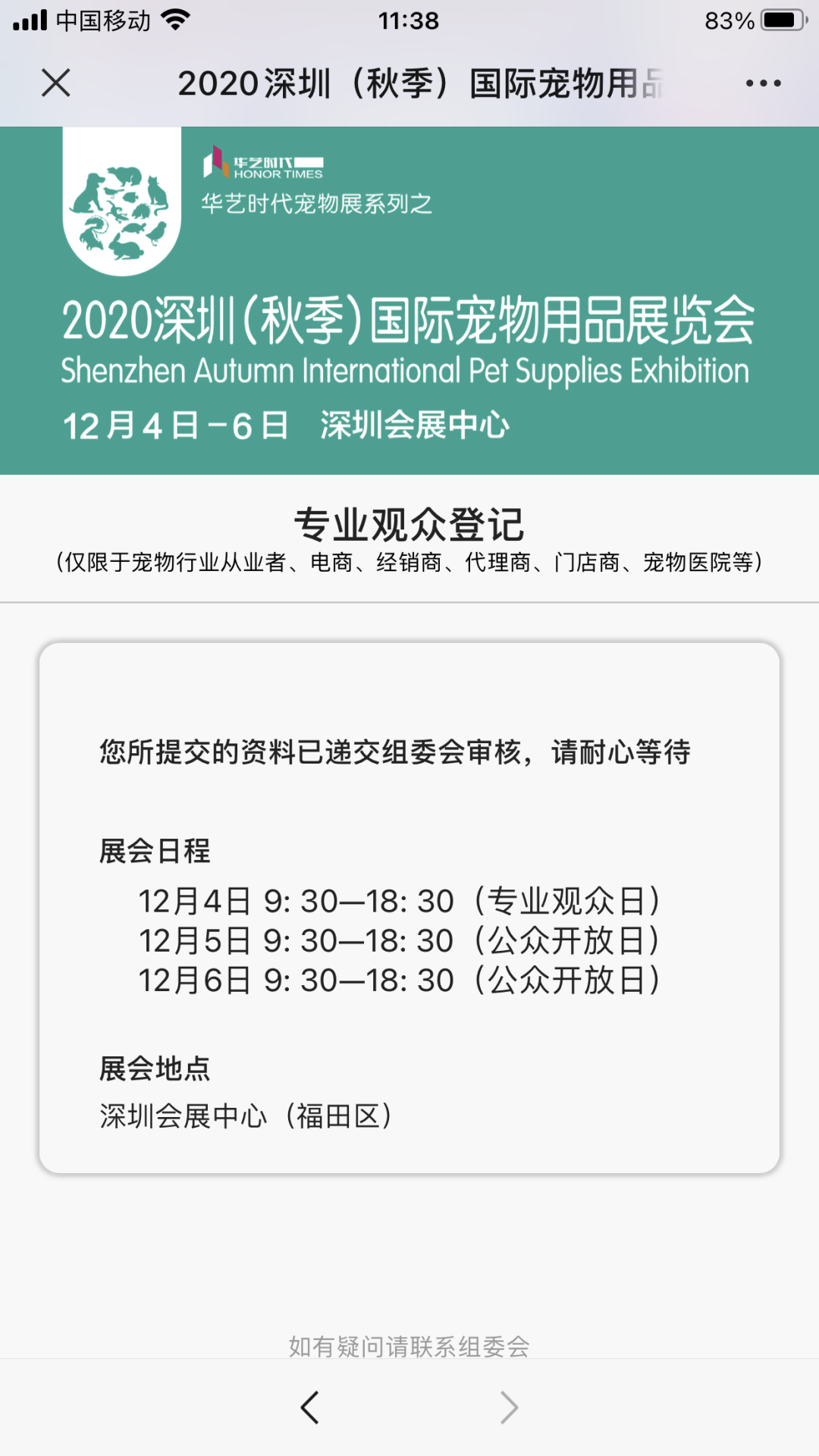Viewport: 819px width, 1456px height.
Task: Close the exhibition registration webpage
Action: coord(55,83)
